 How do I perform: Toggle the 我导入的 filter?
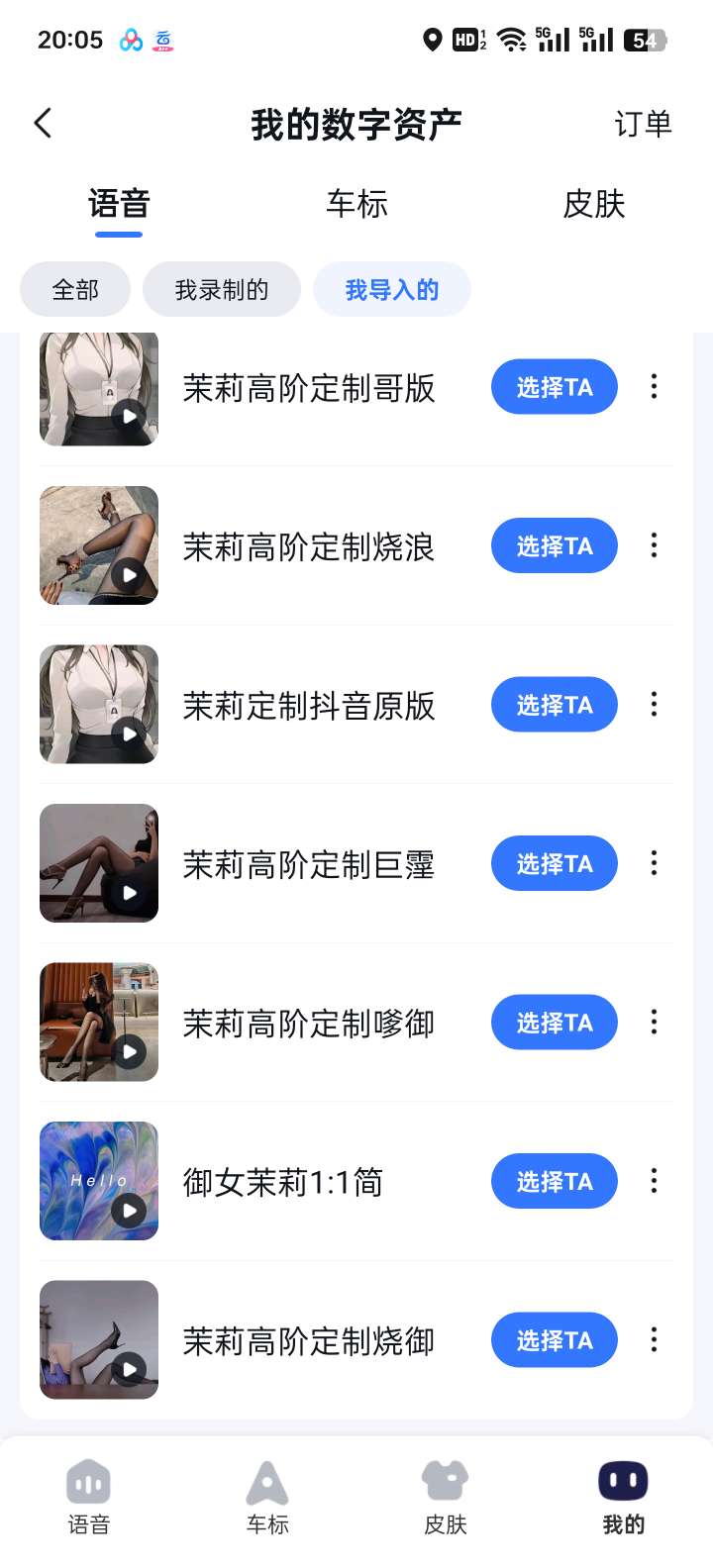(392, 289)
